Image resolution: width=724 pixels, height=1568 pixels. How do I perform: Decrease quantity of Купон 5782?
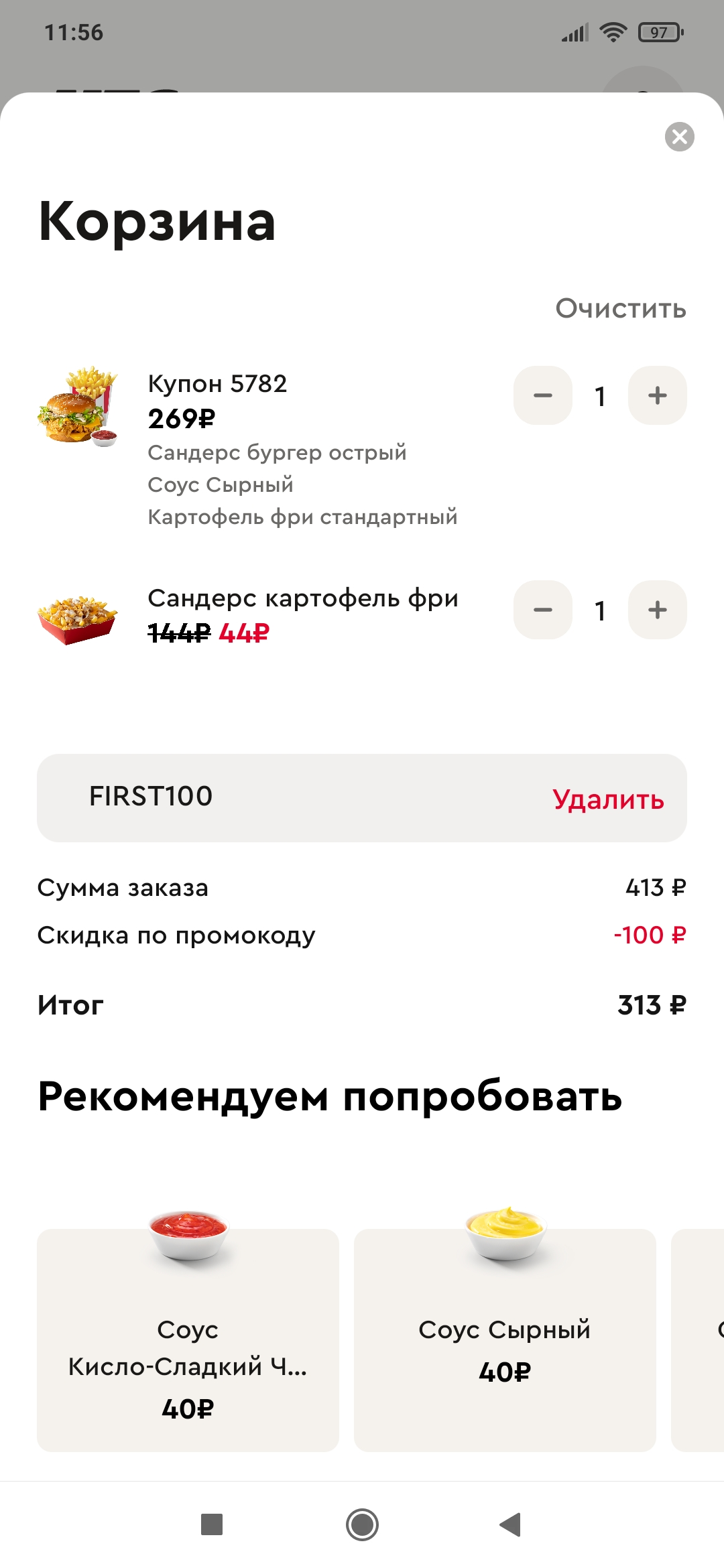pos(543,395)
